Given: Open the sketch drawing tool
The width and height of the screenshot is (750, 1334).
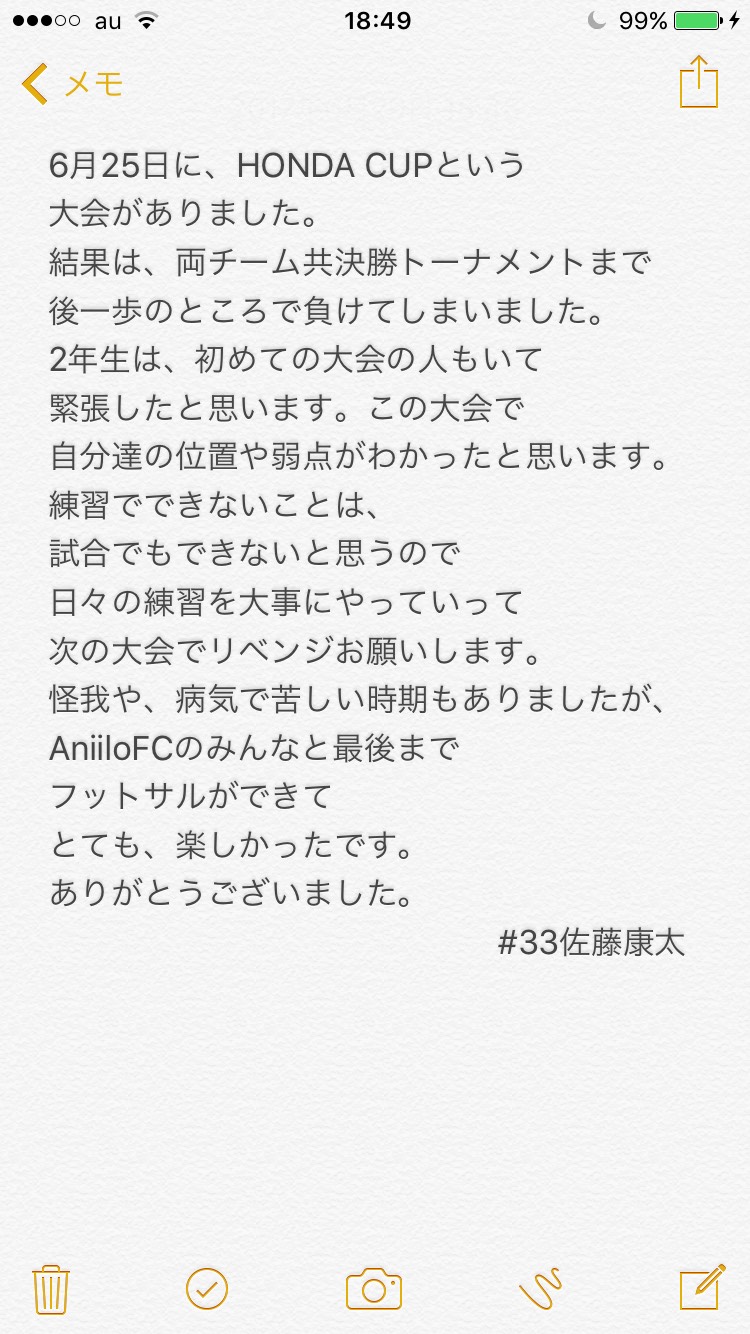Looking at the screenshot, I should (541, 1288).
